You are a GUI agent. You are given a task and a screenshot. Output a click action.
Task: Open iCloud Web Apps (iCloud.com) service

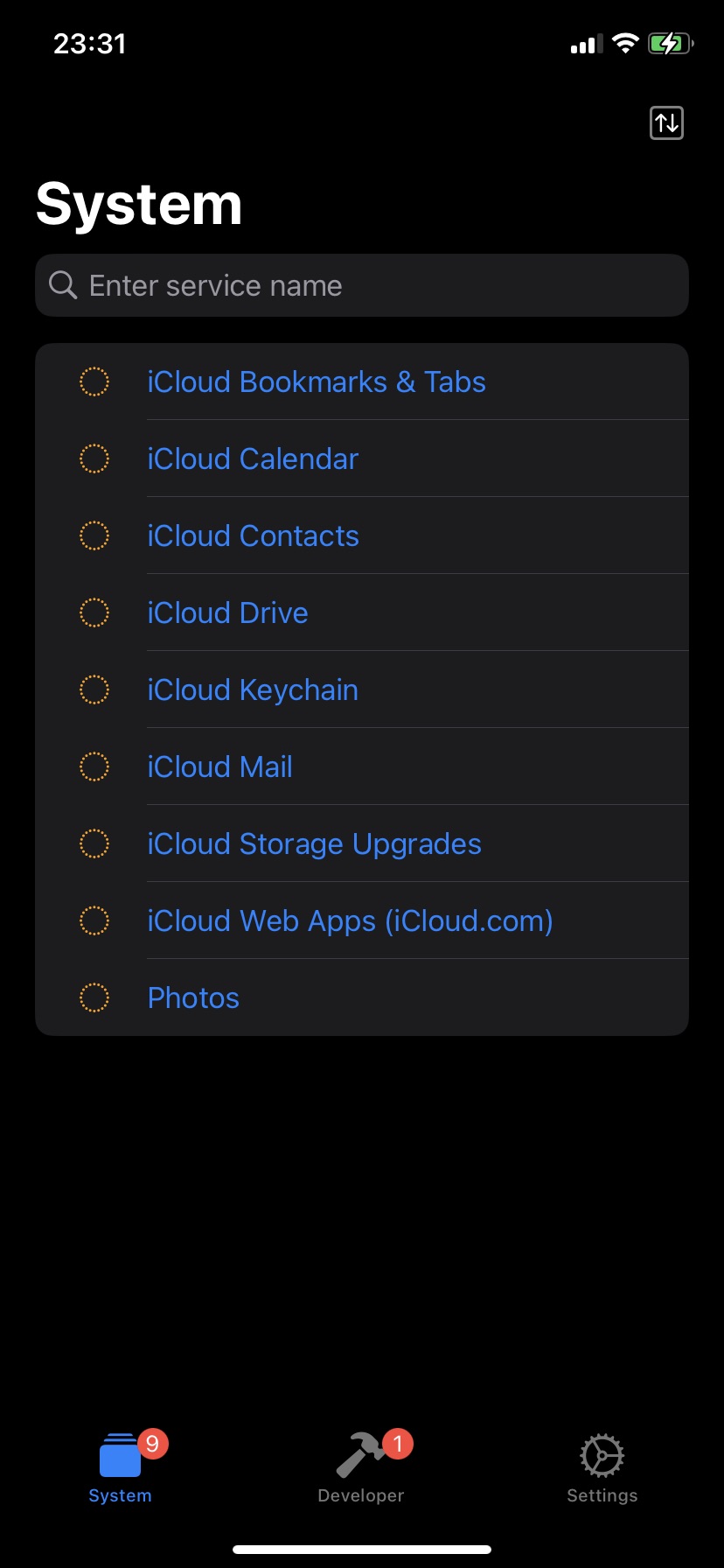(350, 920)
